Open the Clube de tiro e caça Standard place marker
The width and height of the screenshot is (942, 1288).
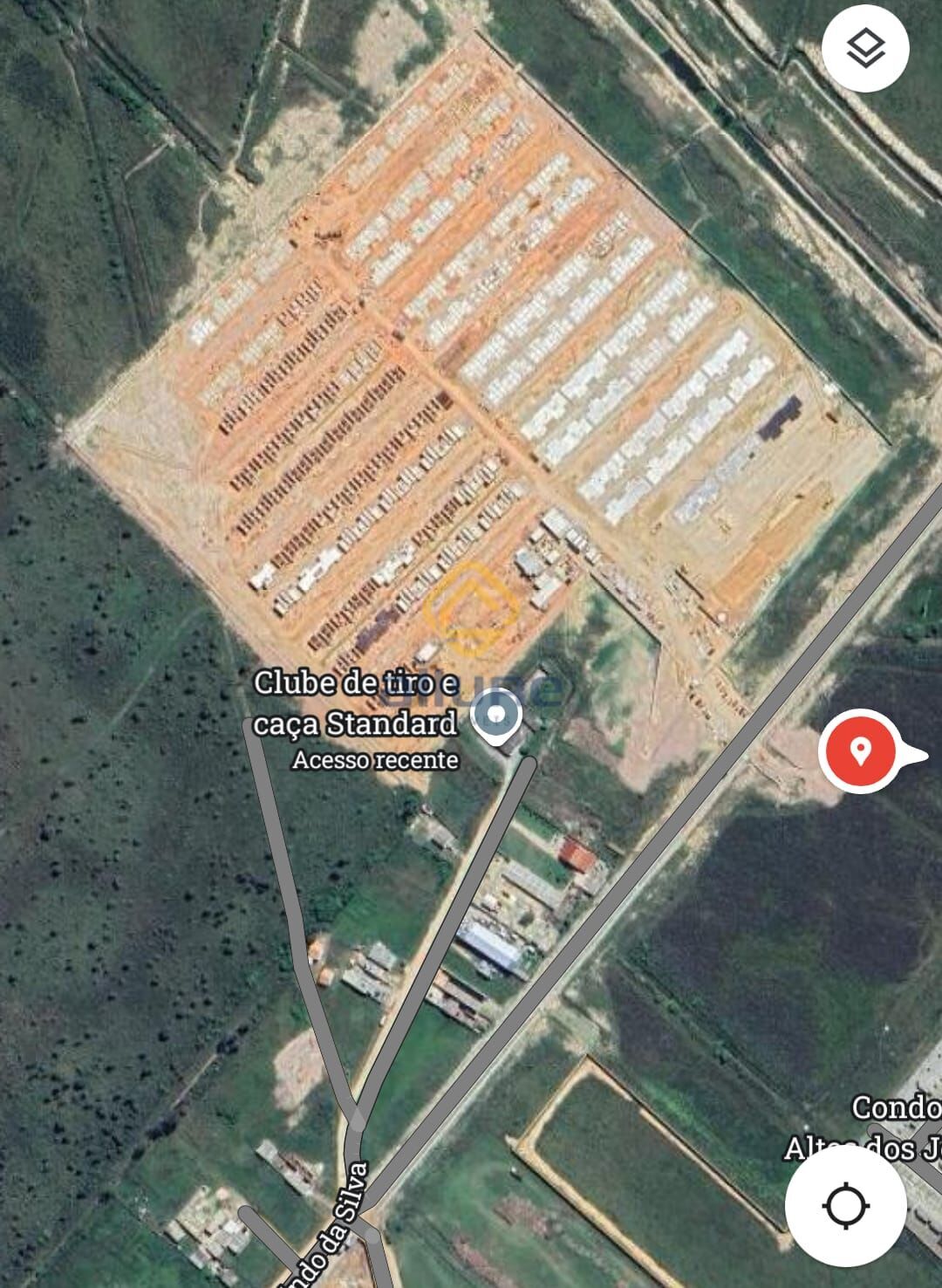(x=496, y=717)
